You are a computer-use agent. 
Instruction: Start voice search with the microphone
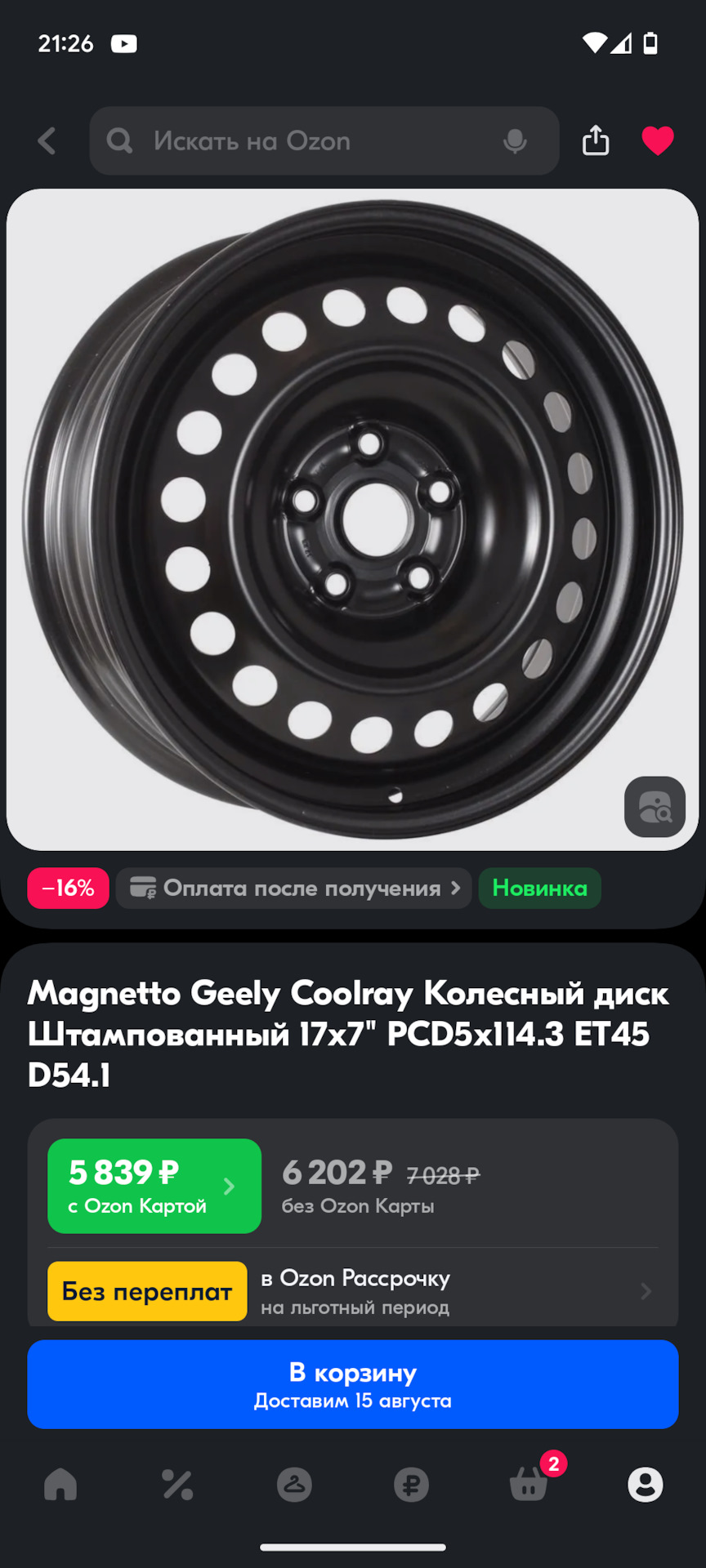[515, 141]
